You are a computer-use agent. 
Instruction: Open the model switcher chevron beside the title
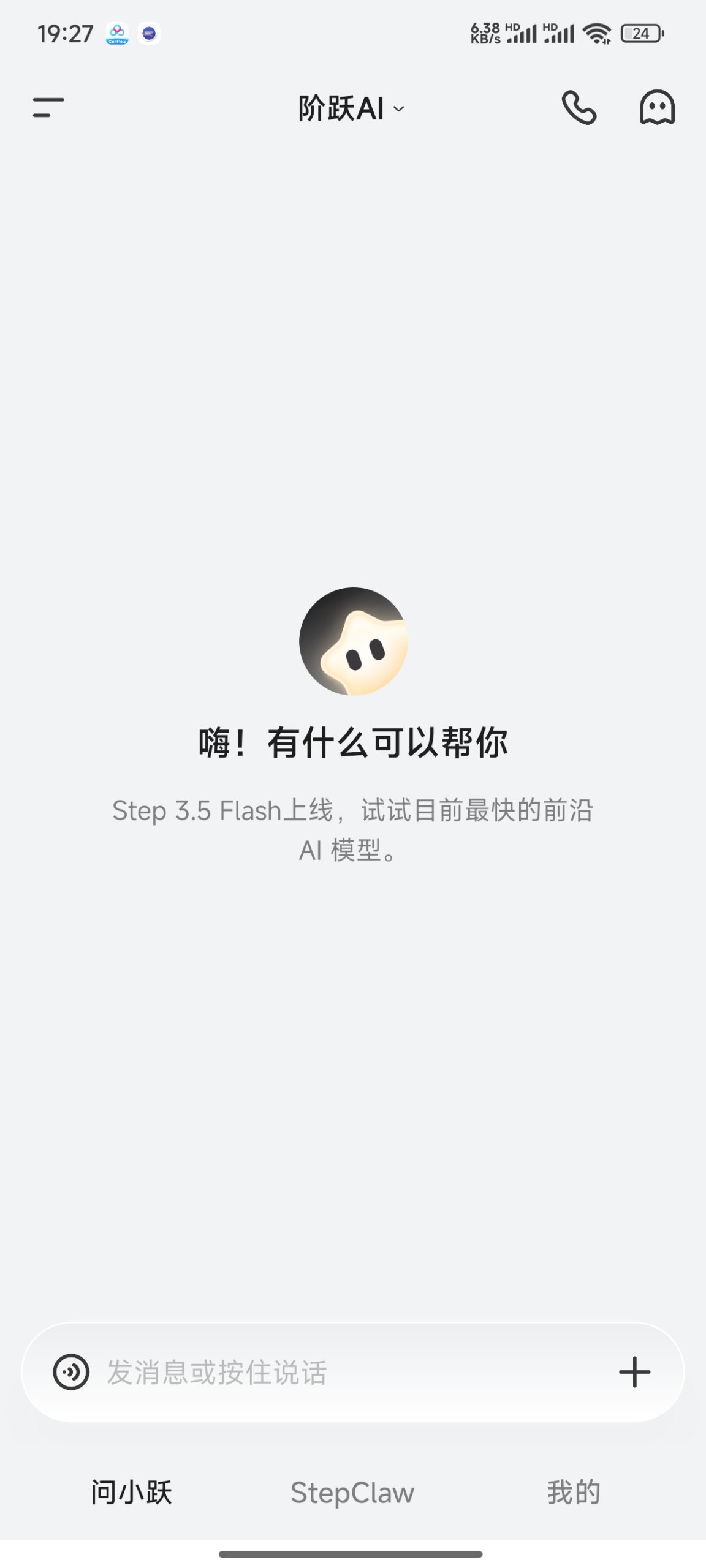pyautogui.click(x=398, y=110)
